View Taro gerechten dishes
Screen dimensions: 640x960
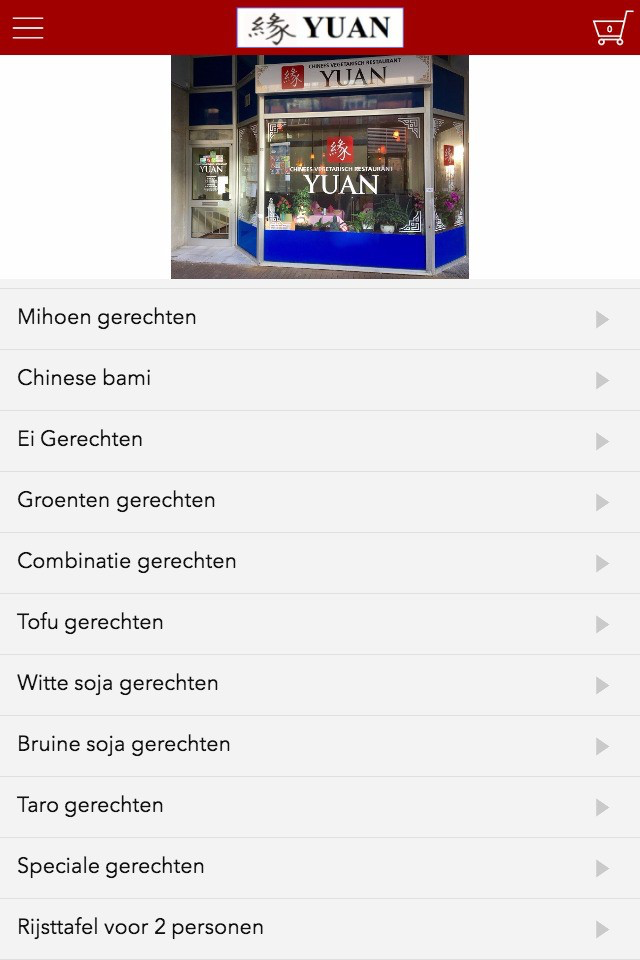point(320,806)
